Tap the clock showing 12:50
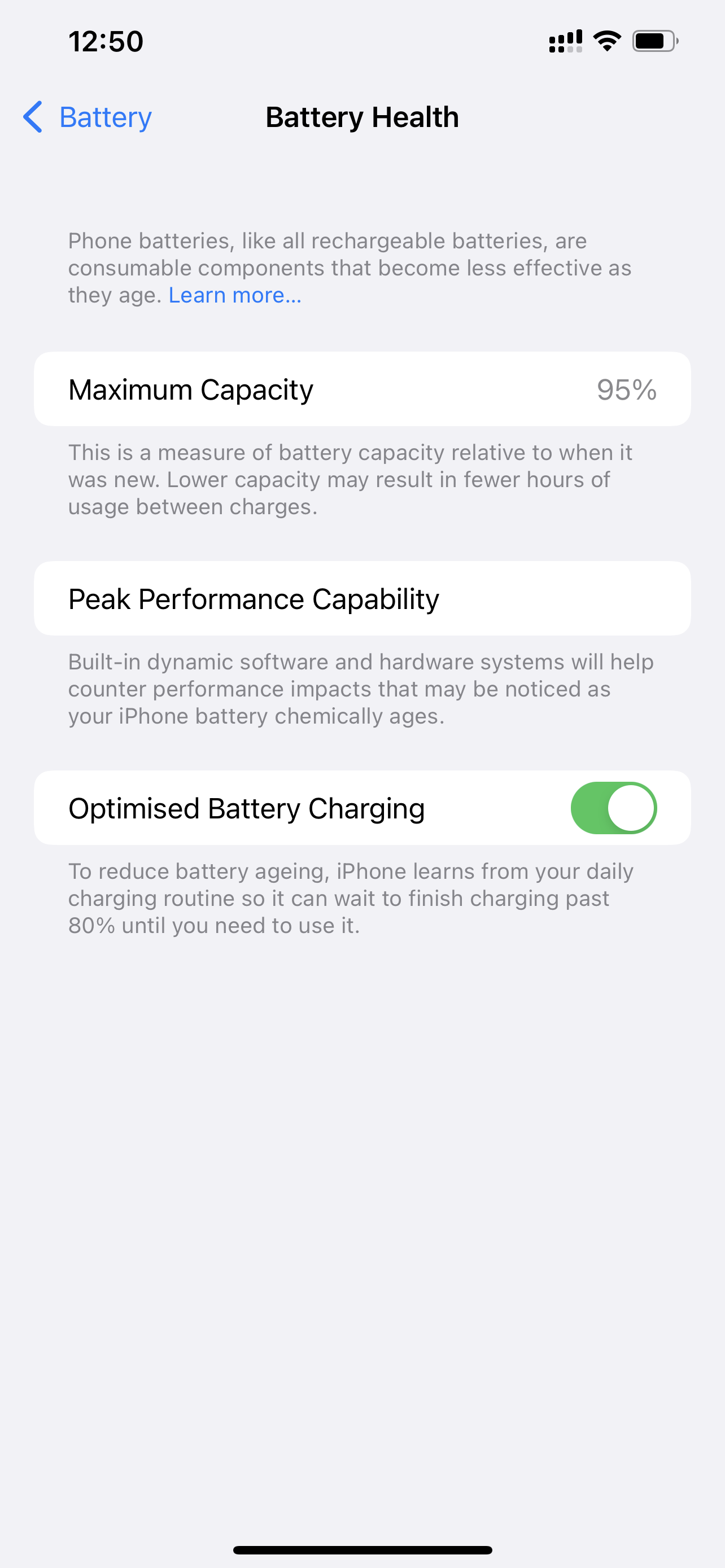The image size is (725, 1568). click(106, 40)
